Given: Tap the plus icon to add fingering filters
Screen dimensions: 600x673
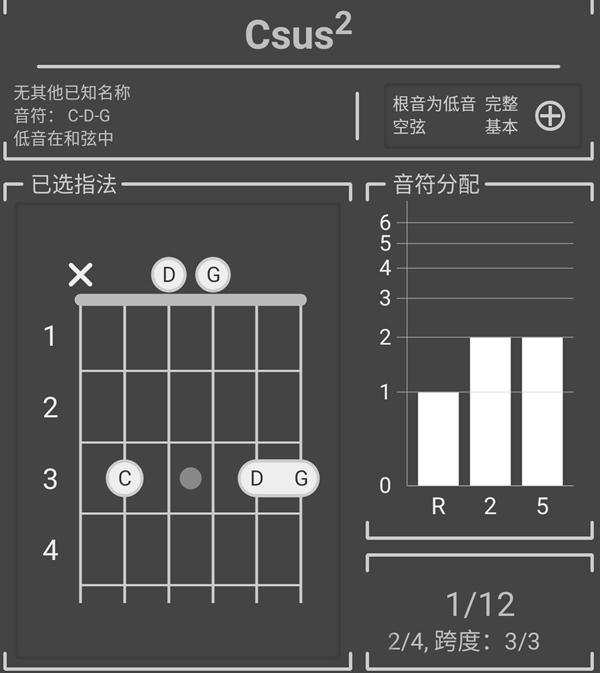Looking at the screenshot, I should click(550, 116).
